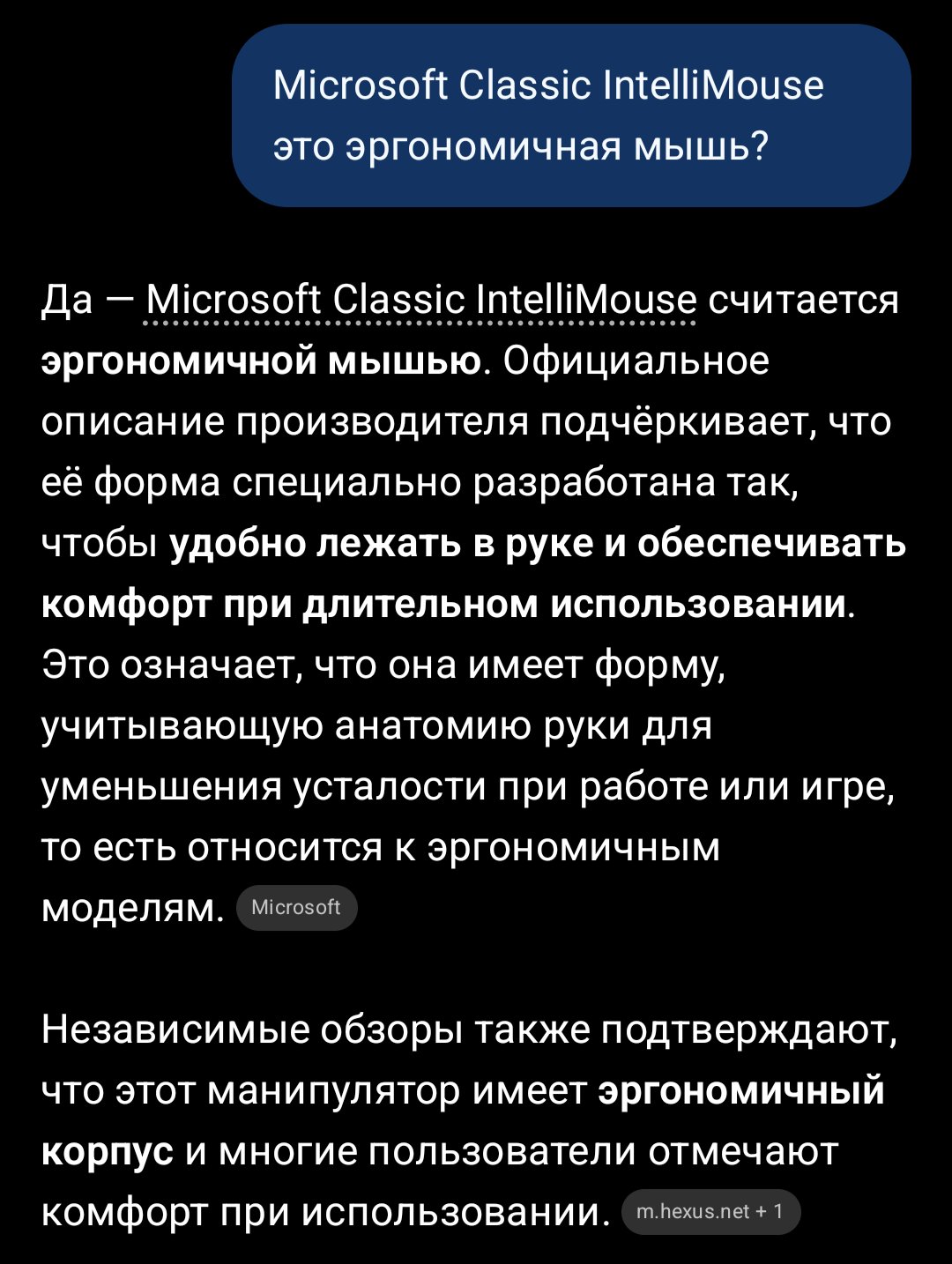
Task: Open the m.hexus.net + 1 source chip
Action: (x=710, y=1211)
